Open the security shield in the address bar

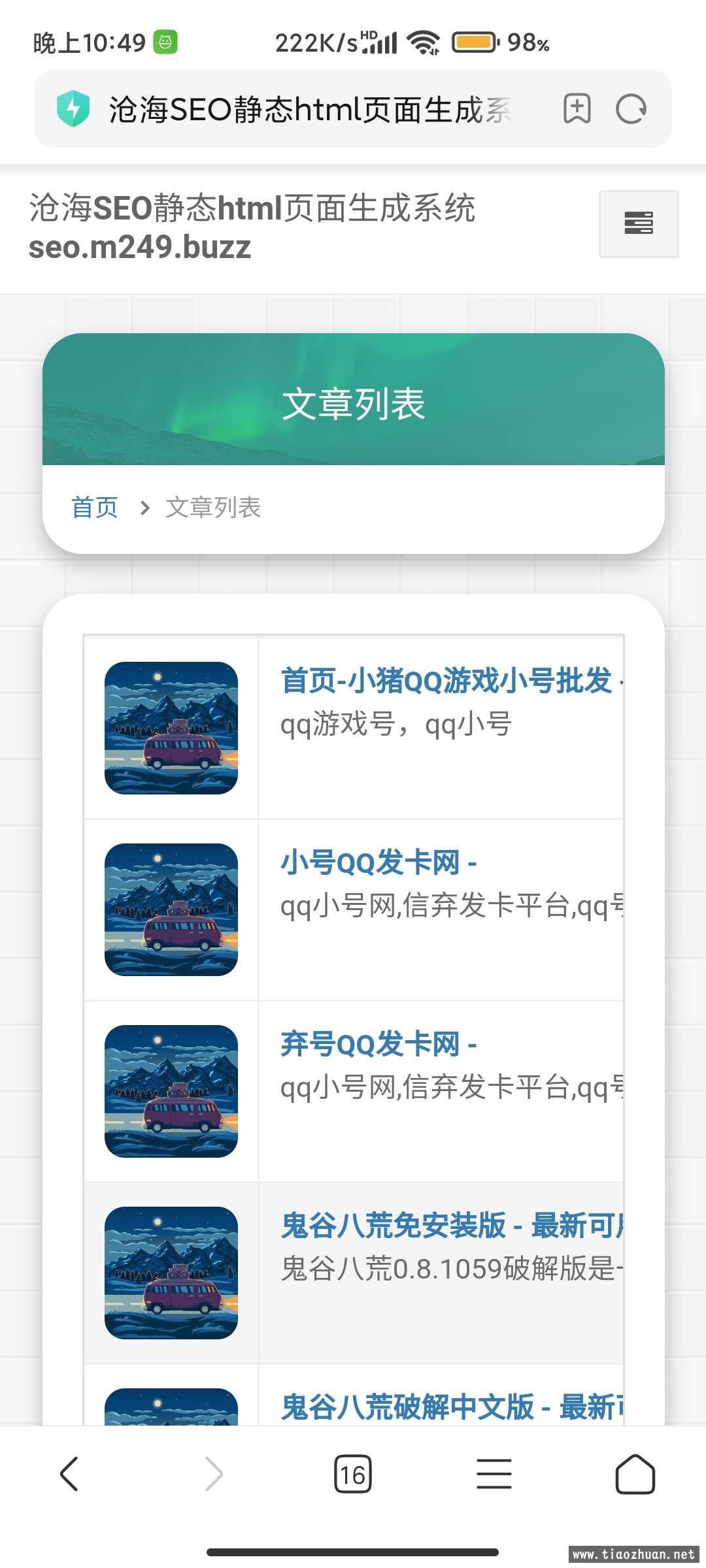73,108
